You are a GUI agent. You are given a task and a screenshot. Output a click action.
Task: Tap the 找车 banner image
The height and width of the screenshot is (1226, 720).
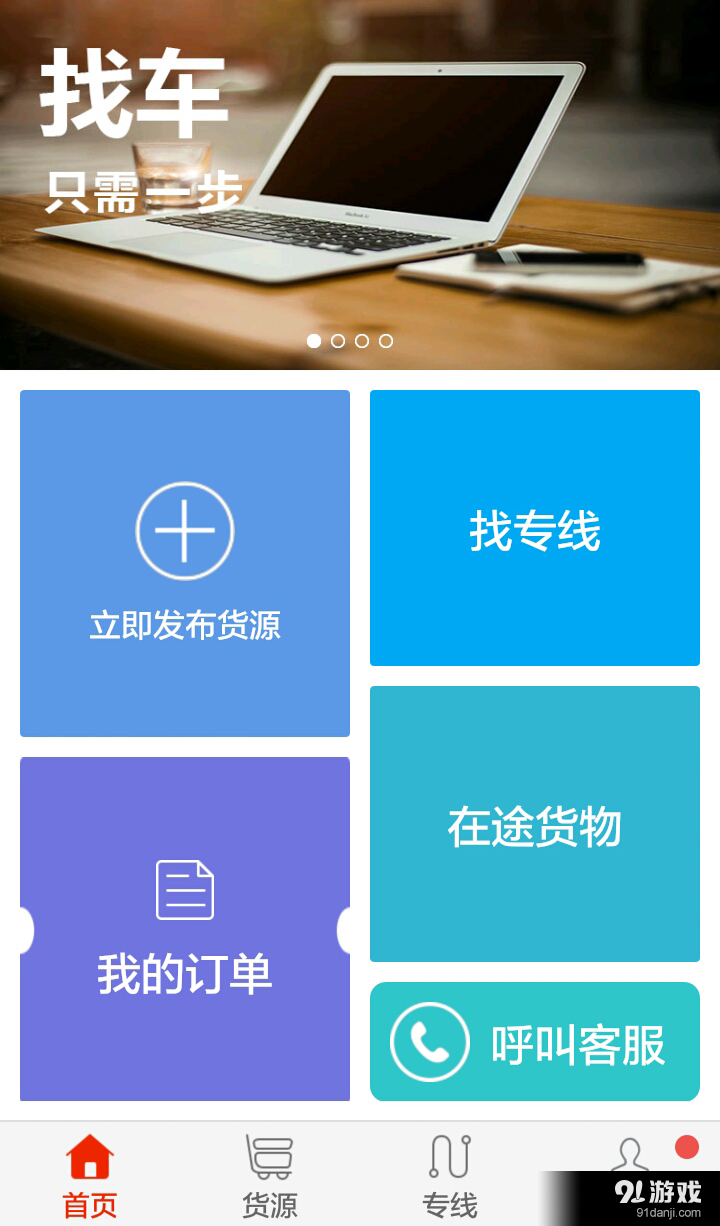click(x=360, y=180)
